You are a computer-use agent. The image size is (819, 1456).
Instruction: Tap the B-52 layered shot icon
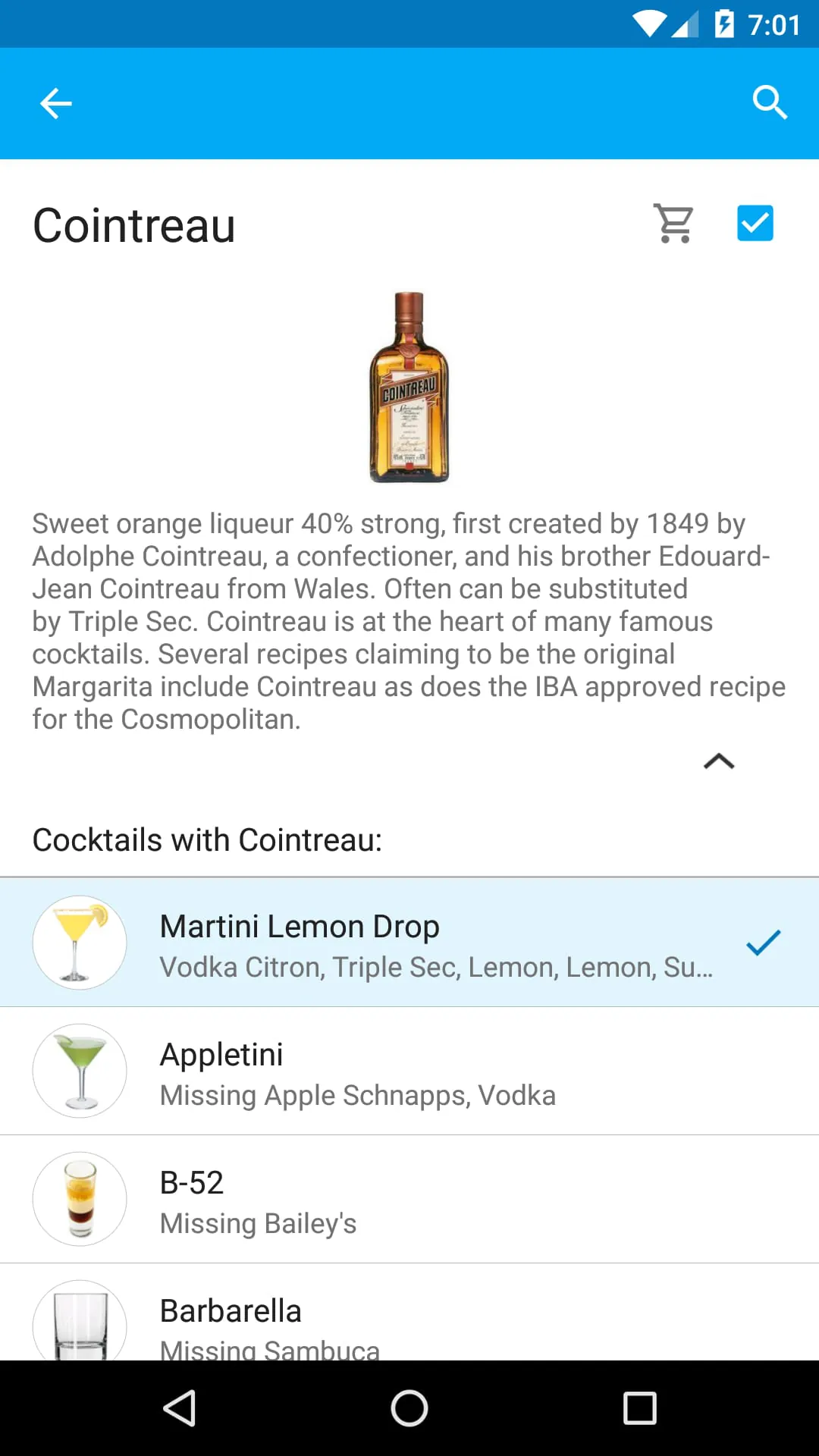point(79,1199)
